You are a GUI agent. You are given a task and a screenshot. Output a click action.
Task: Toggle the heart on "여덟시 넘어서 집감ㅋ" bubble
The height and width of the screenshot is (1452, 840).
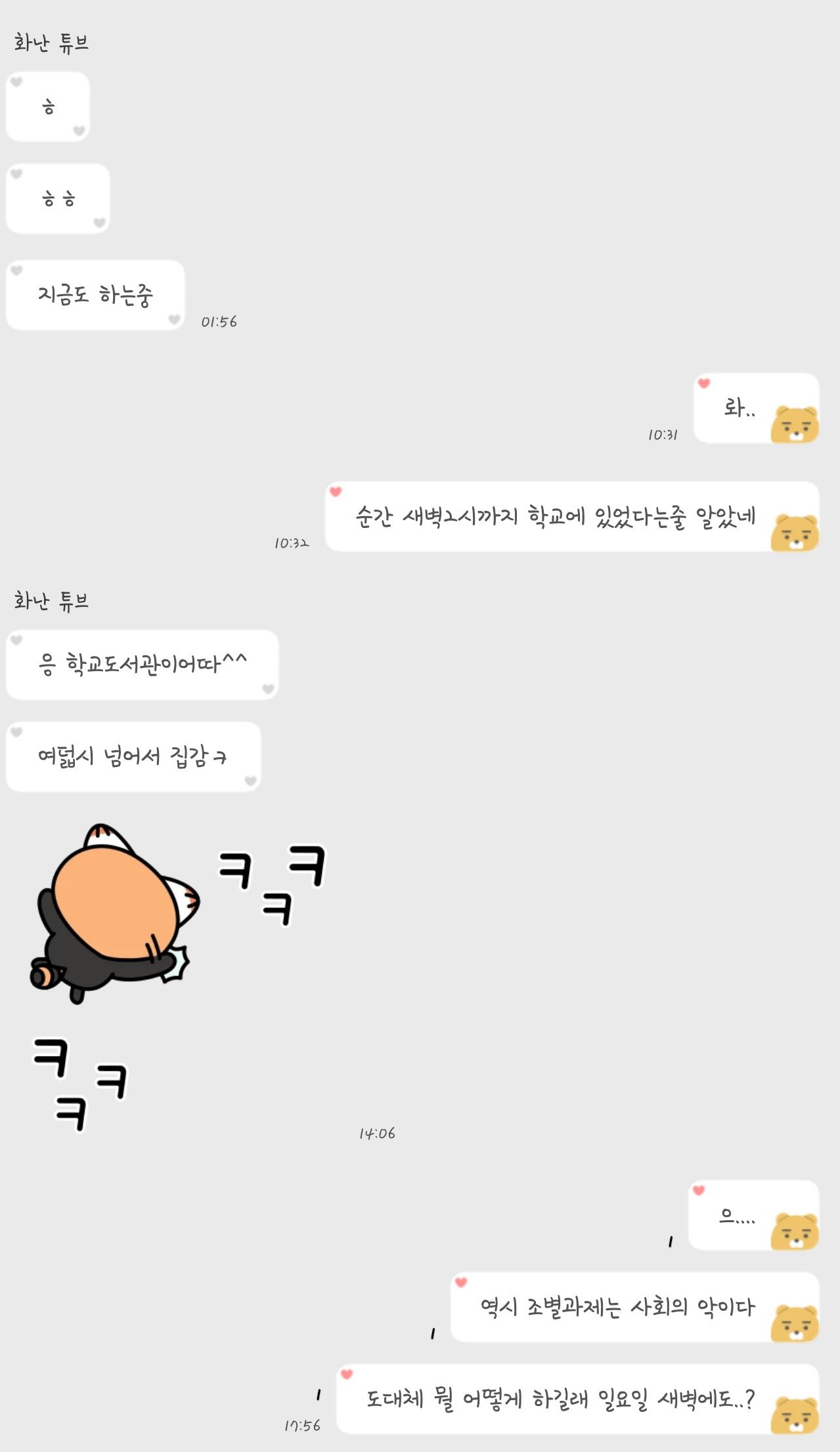[16, 729]
